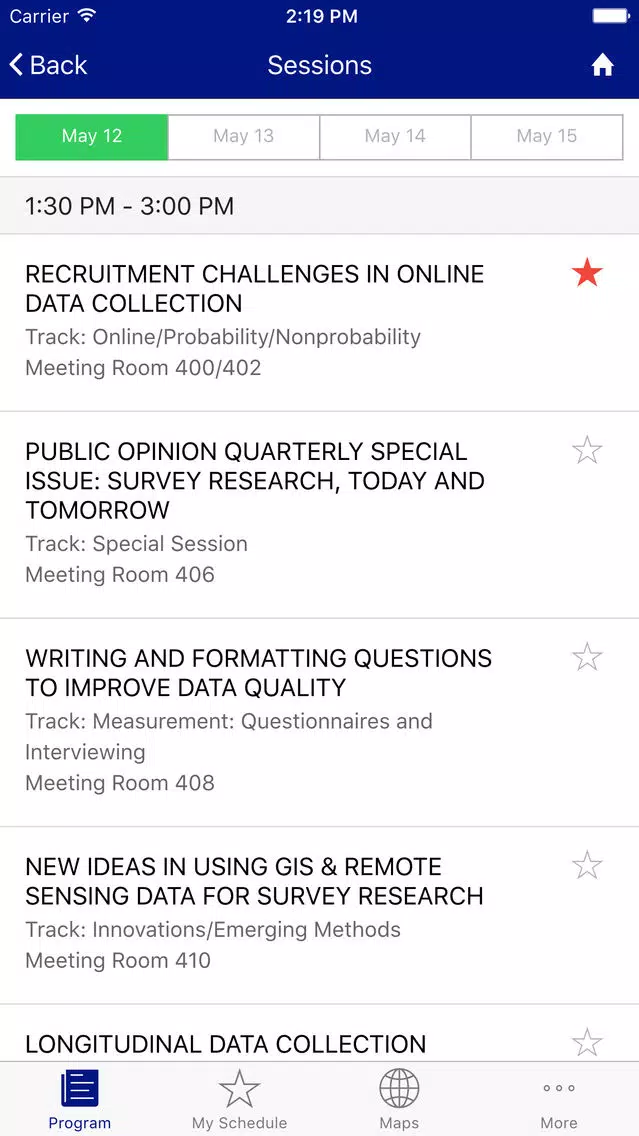The image size is (639, 1136).
Task: Select the May 12 date tab
Action: [x=92, y=136]
